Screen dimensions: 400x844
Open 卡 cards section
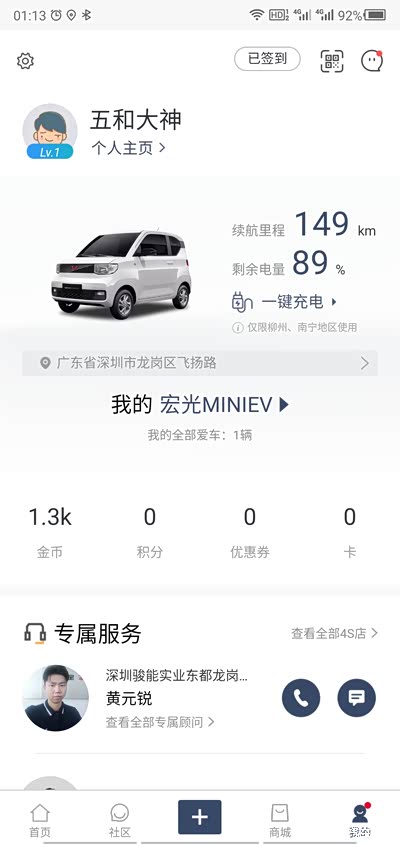[x=350, y=532]
